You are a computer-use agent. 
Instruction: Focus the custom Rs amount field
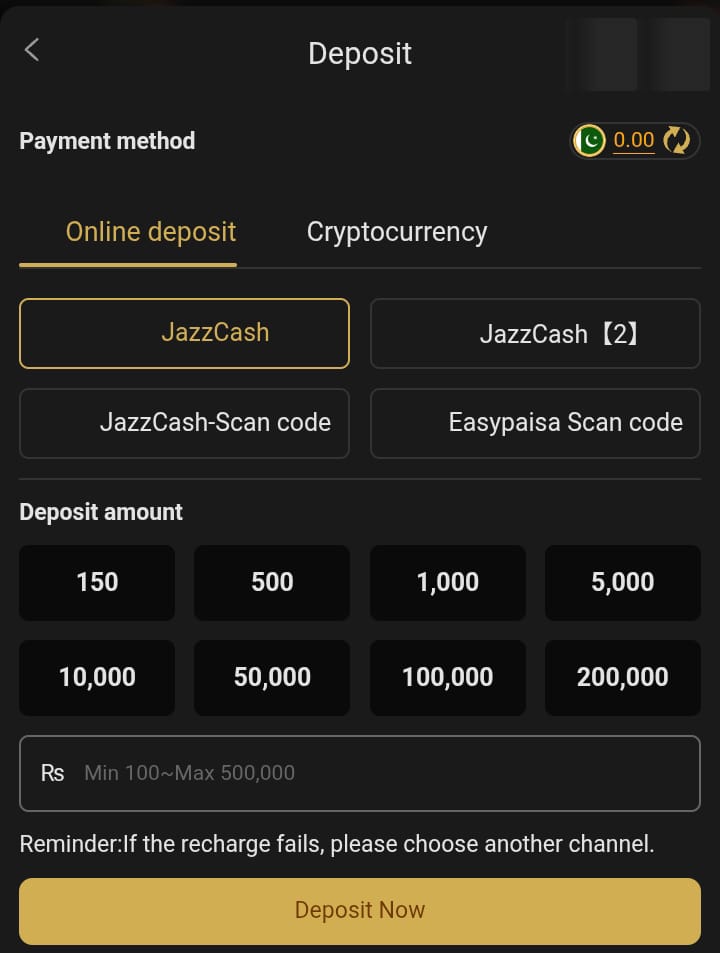tap(380, 773)
